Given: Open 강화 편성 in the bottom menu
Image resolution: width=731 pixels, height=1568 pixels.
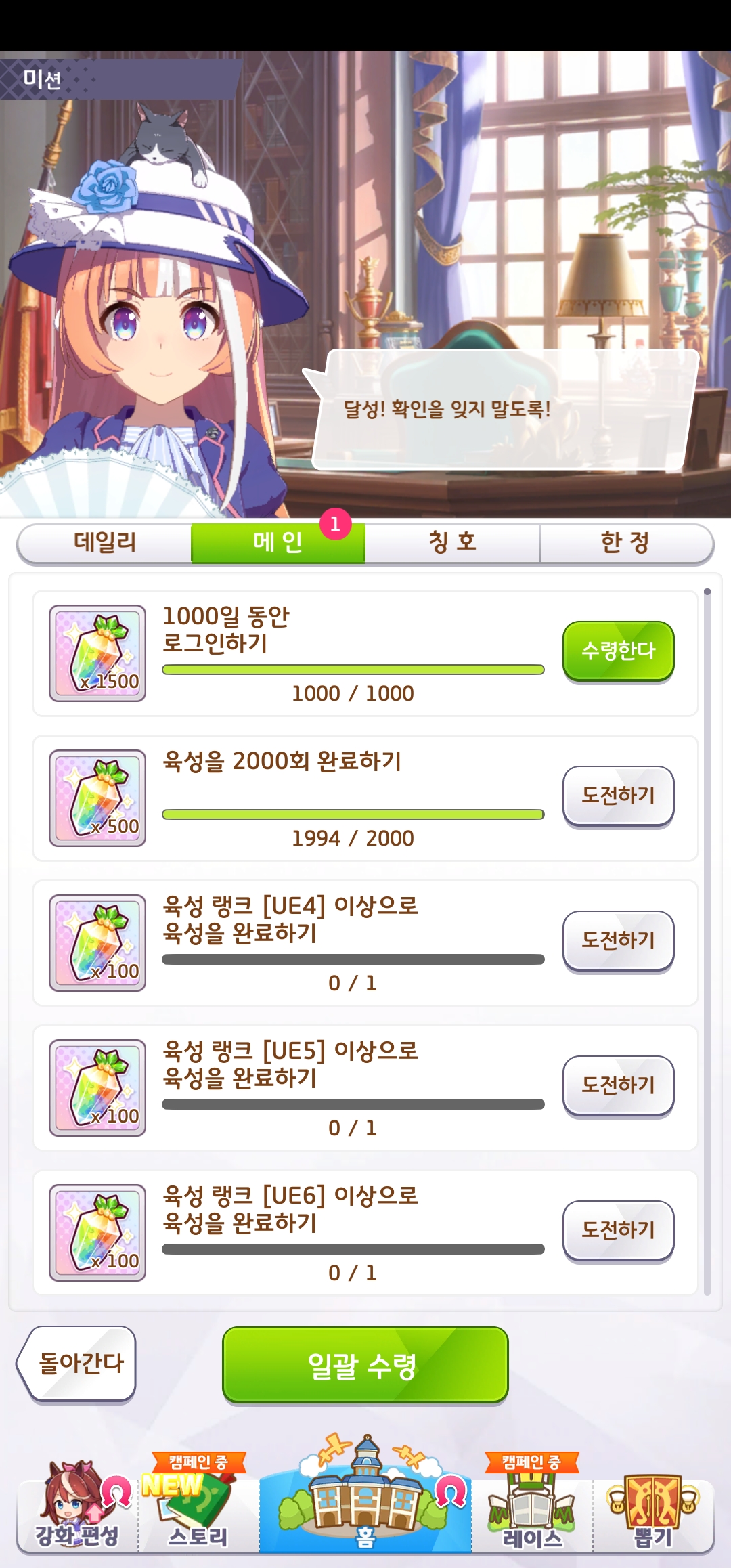Looking at the screenshot, I should [77, 1510].
